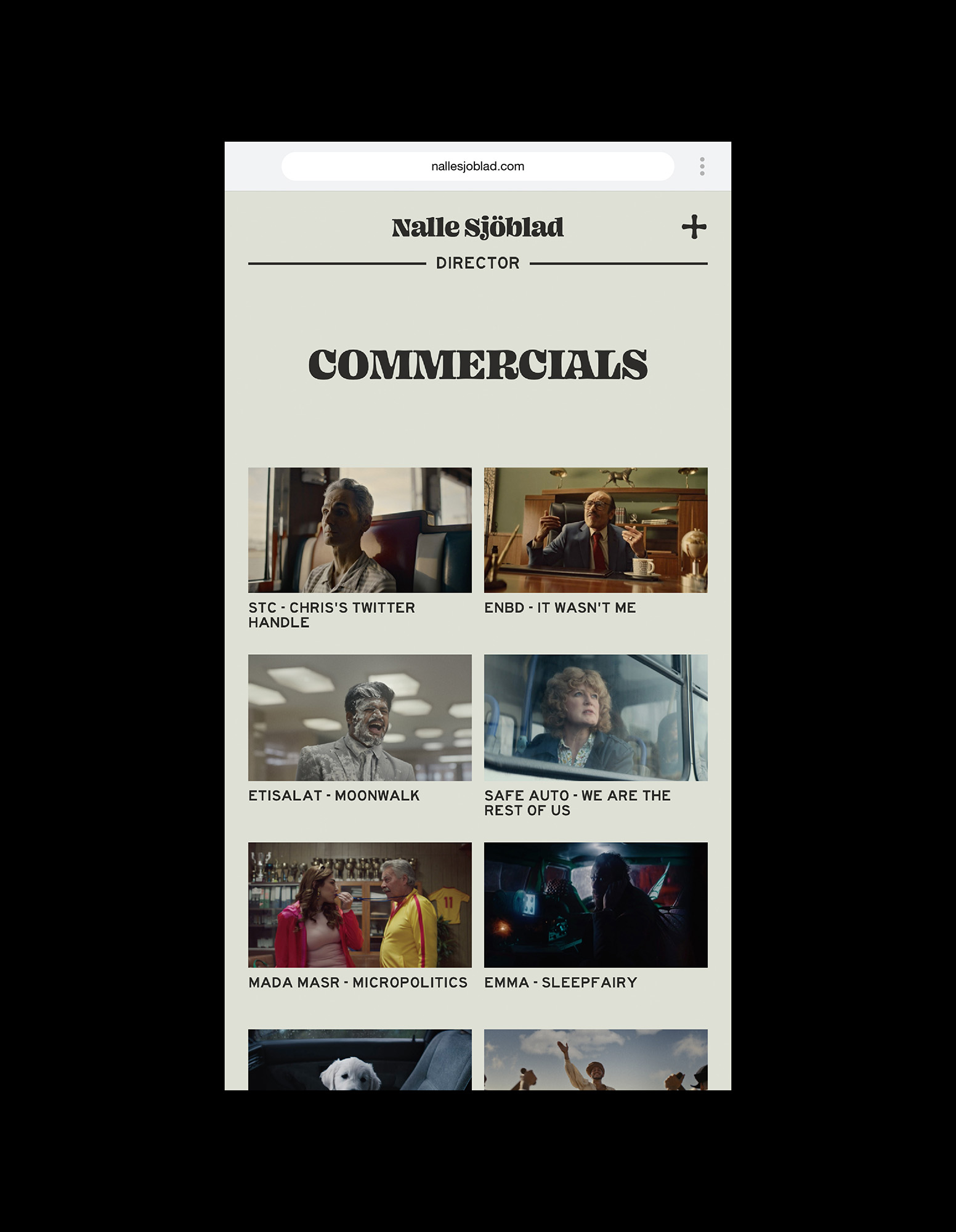
Task: Open ENBD - It Wasn't Me video
Action: coord(596,530)
